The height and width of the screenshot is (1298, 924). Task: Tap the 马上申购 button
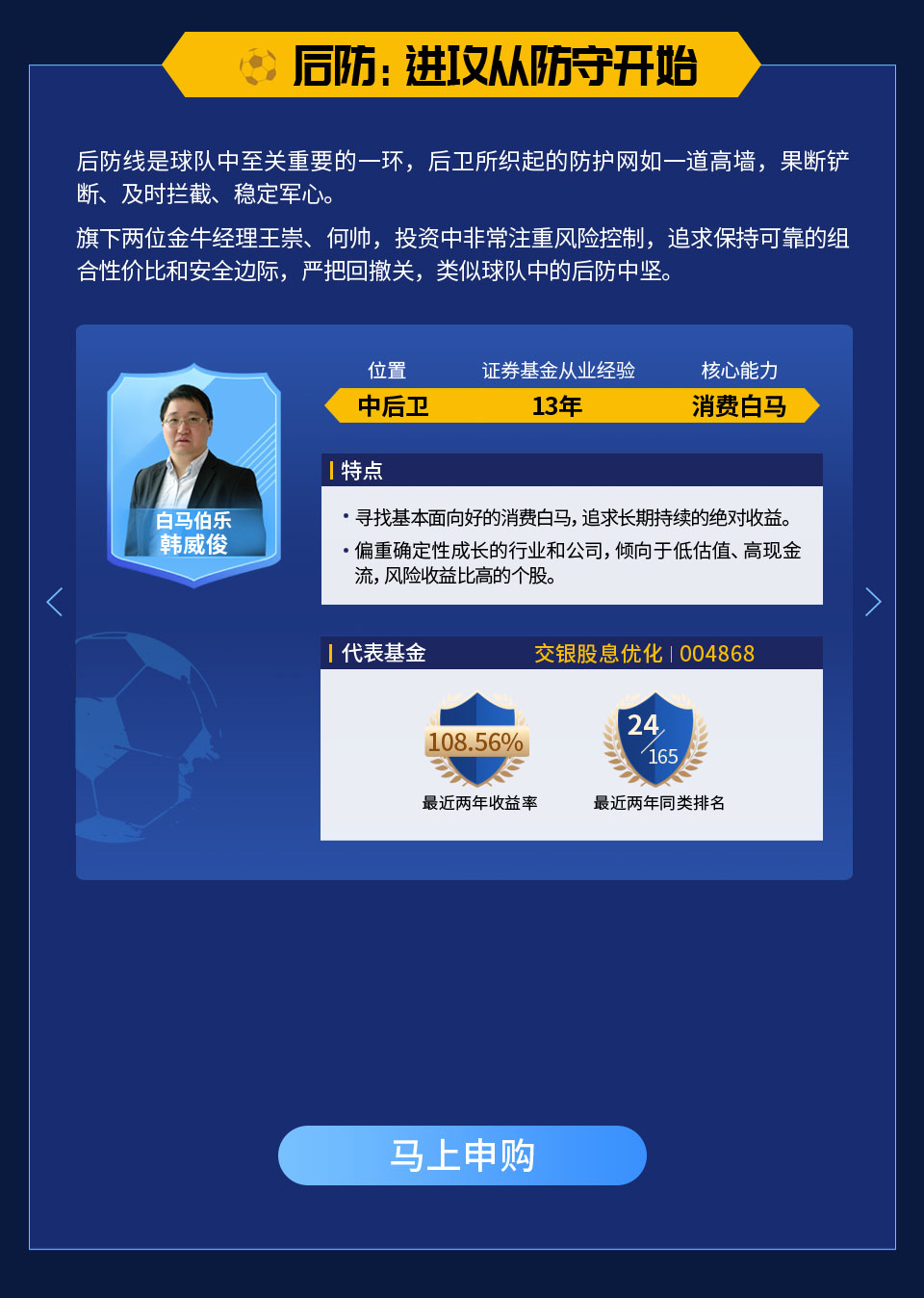click(x=462, y=1155)
